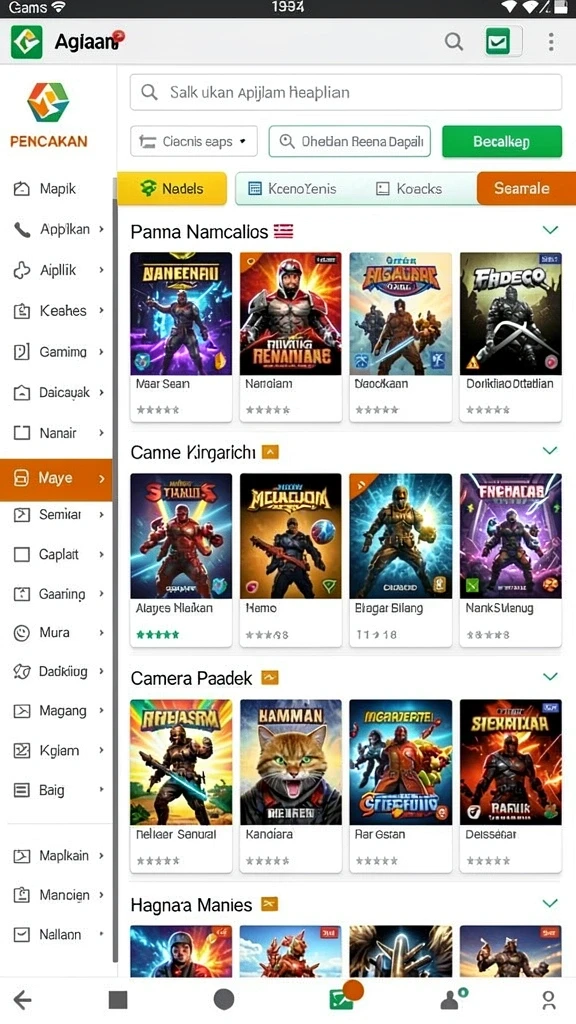Focus the Salk ukan search field

[x=345, y=92]
